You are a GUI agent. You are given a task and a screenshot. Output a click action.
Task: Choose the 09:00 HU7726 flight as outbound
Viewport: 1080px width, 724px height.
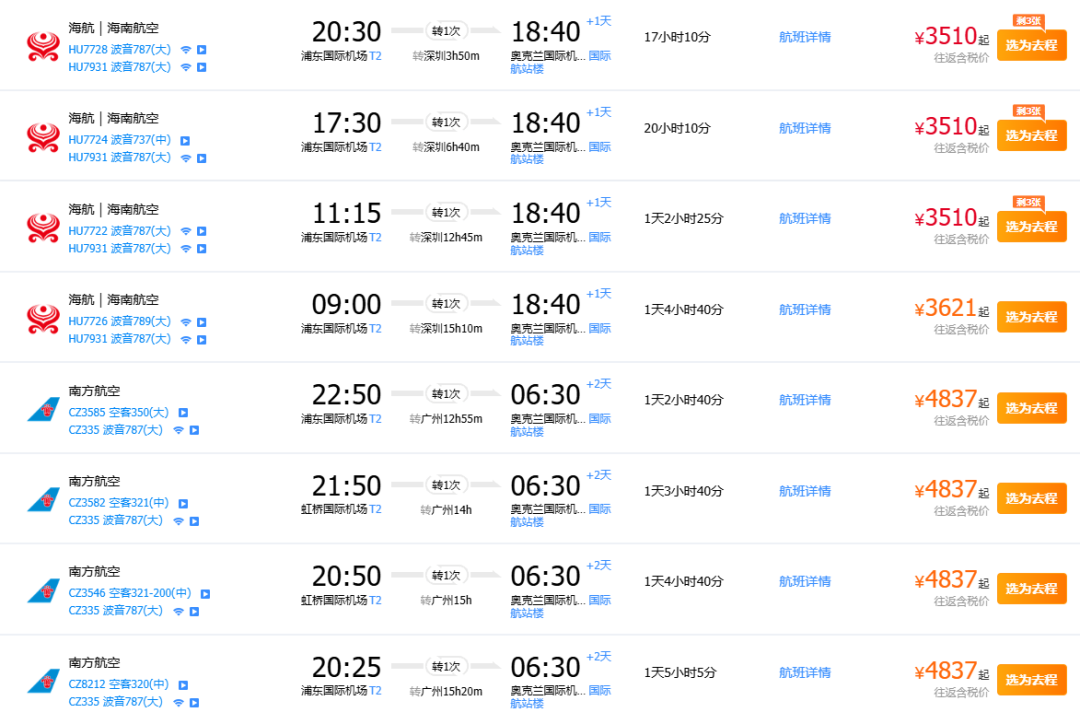pyautogui.click(x=1031, y=317)
